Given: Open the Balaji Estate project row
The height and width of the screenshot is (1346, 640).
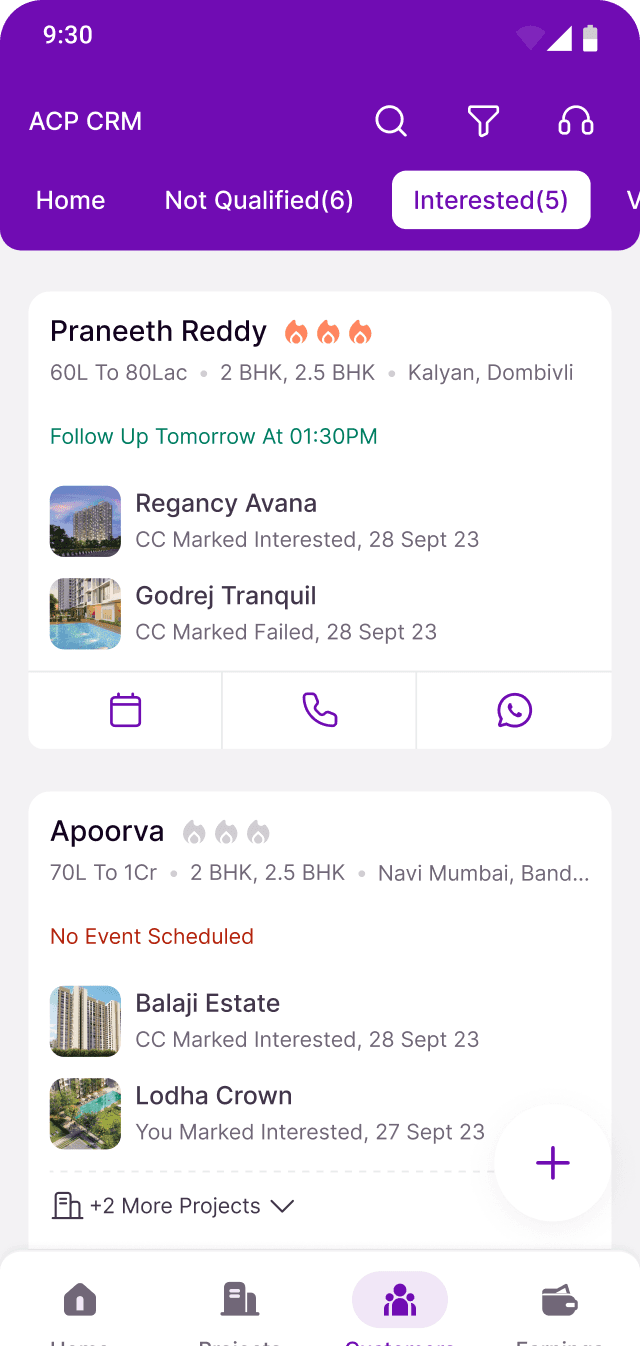Looking at the screenshot, I should (320, 1021).
